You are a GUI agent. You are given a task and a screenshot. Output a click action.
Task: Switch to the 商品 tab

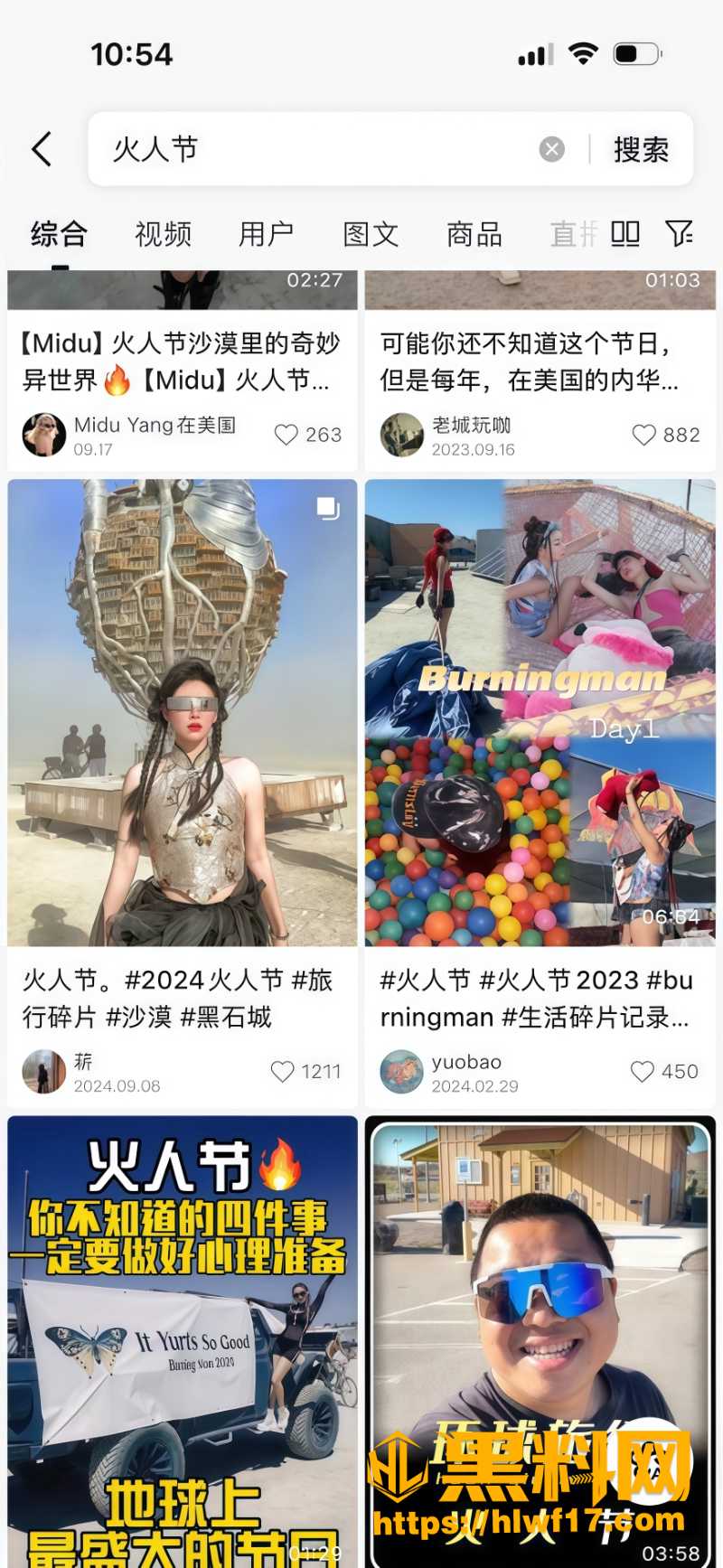(474, 235)
